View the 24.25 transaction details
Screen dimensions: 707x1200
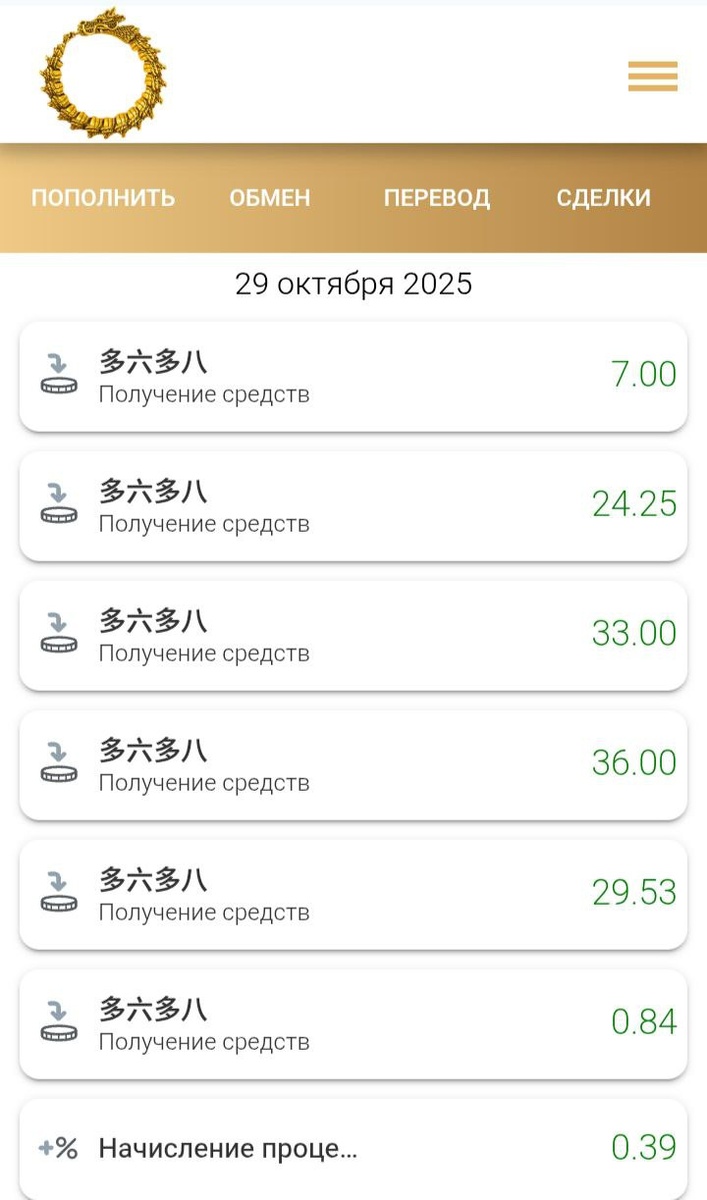[353, 506]
